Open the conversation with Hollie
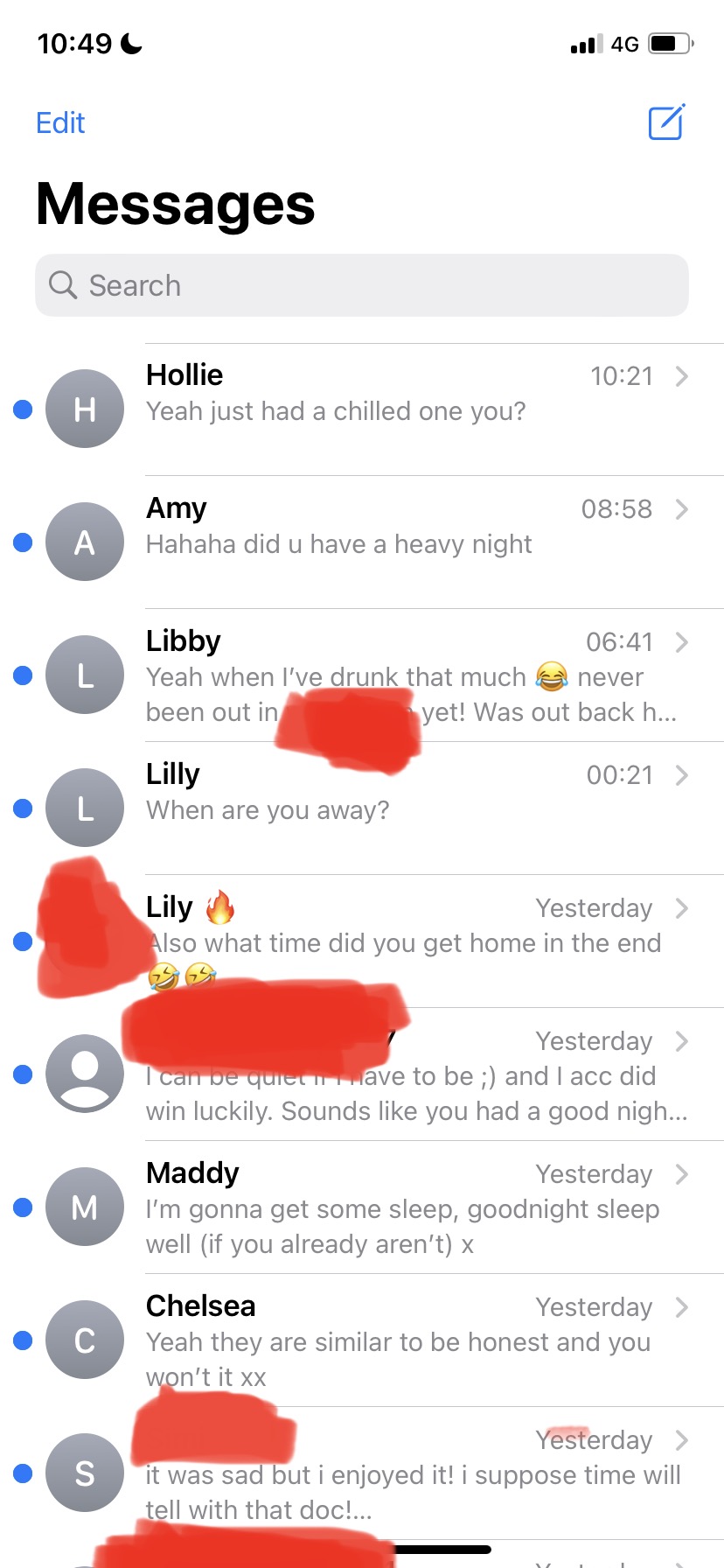The height and width of the screenshot is (1568, 724). pos(362,409)
